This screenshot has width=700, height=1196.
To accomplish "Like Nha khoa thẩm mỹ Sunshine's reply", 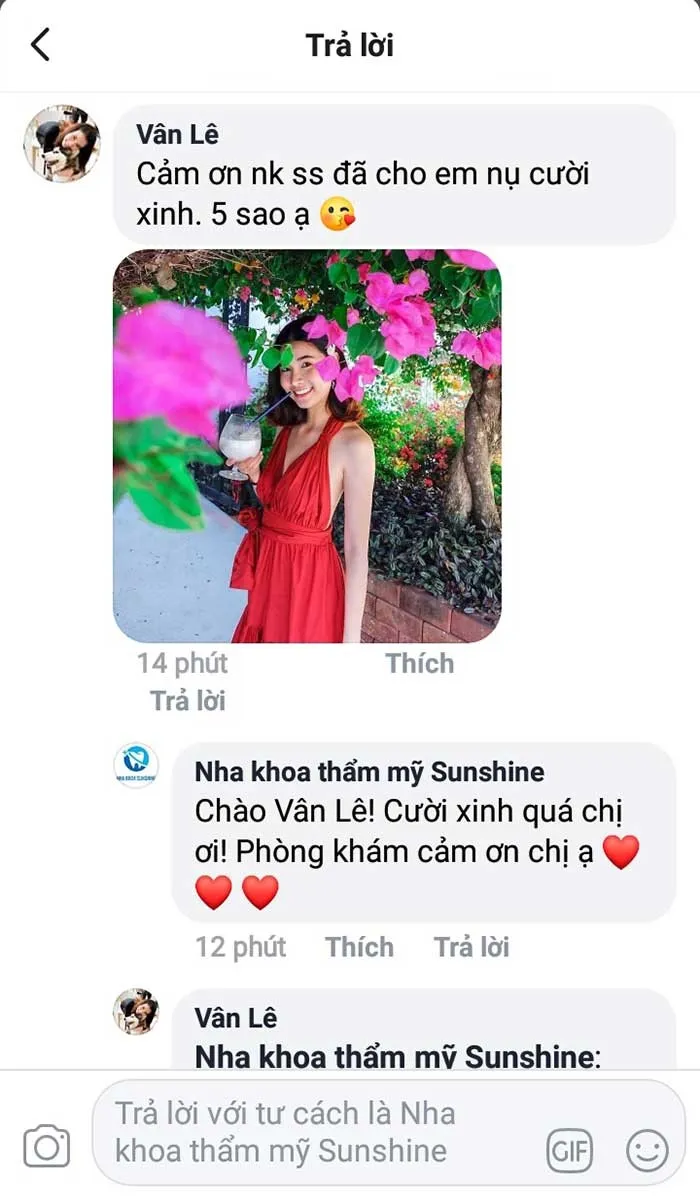I will pos(360,947).
